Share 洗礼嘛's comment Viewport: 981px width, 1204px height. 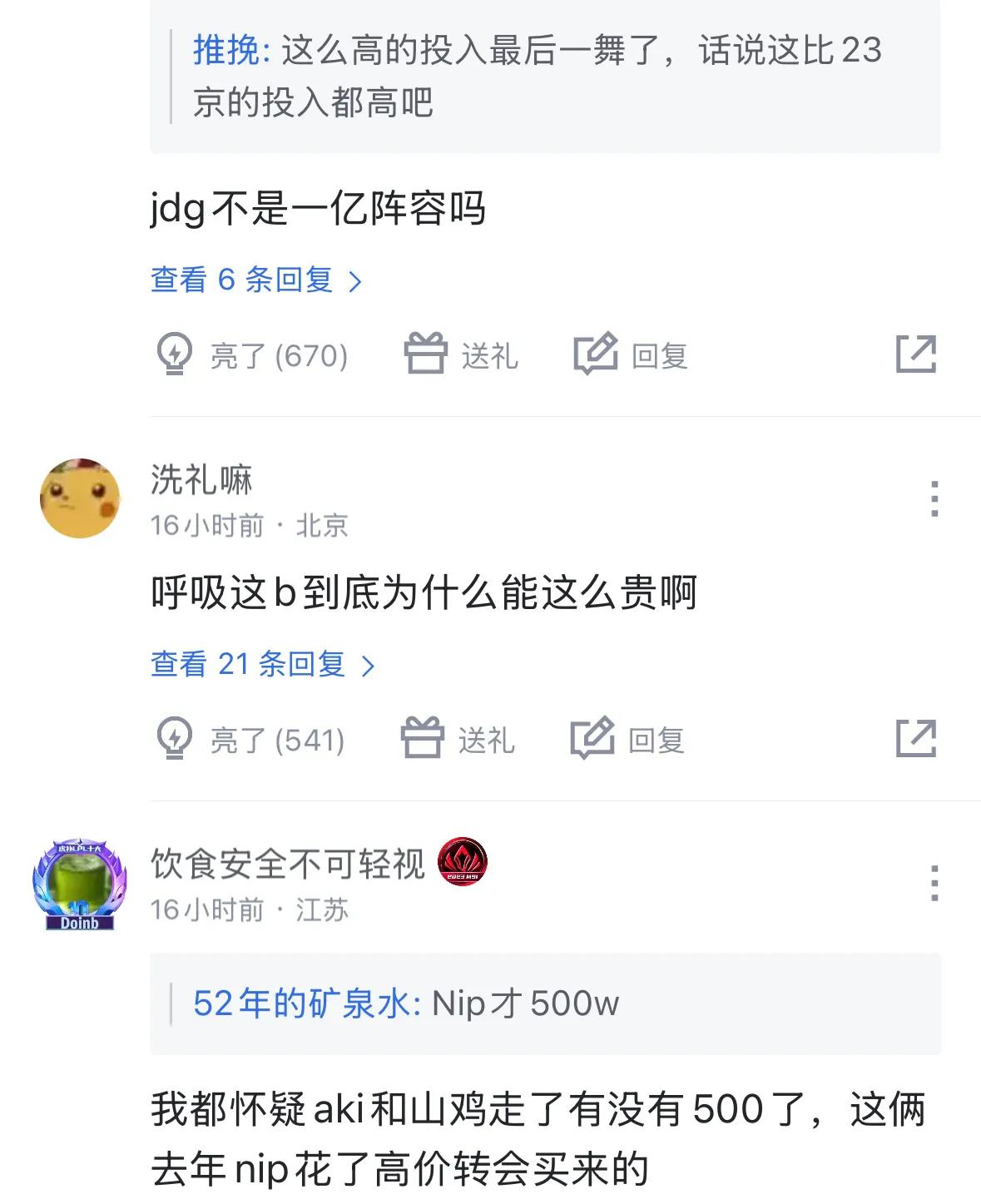click(x=915, y=740)
